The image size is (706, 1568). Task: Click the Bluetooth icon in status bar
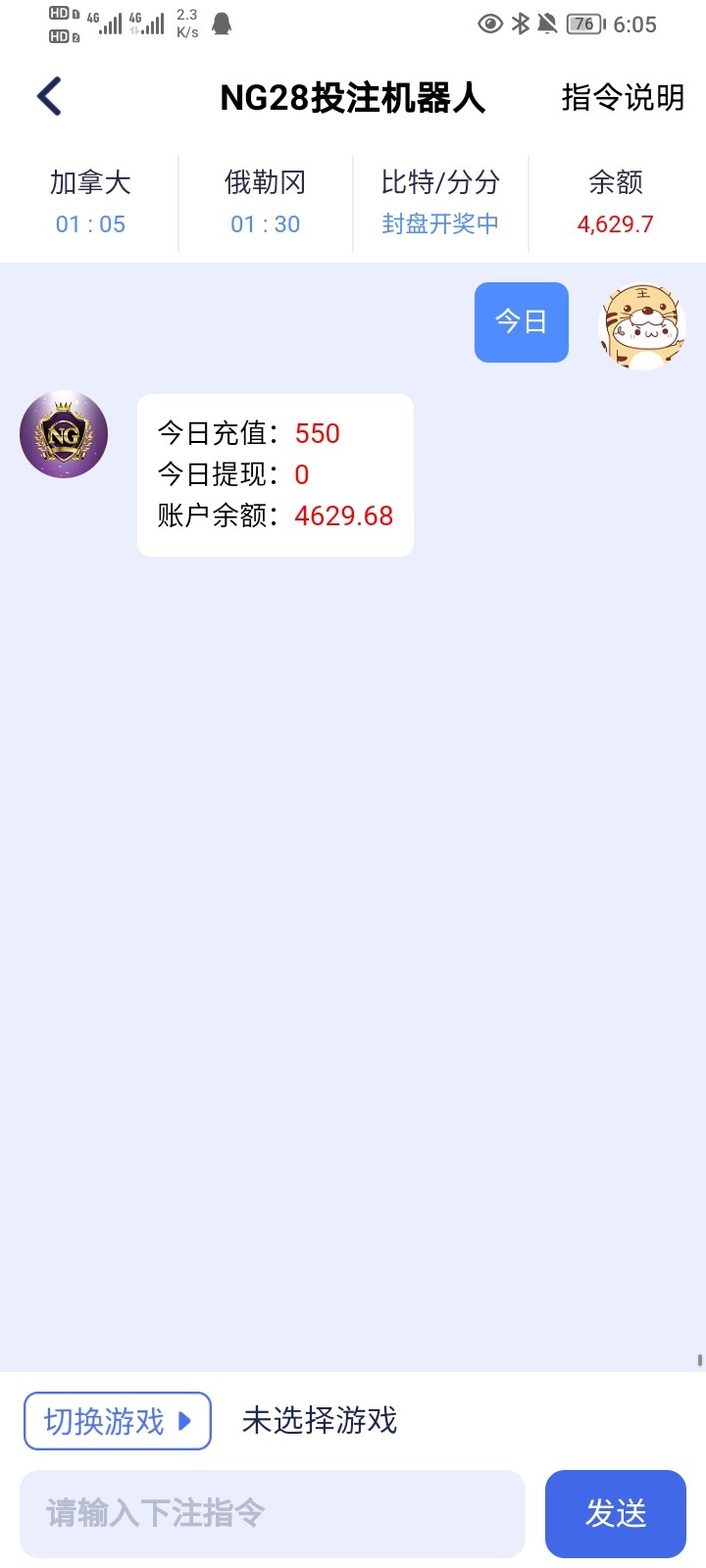[x=520, y=24]
